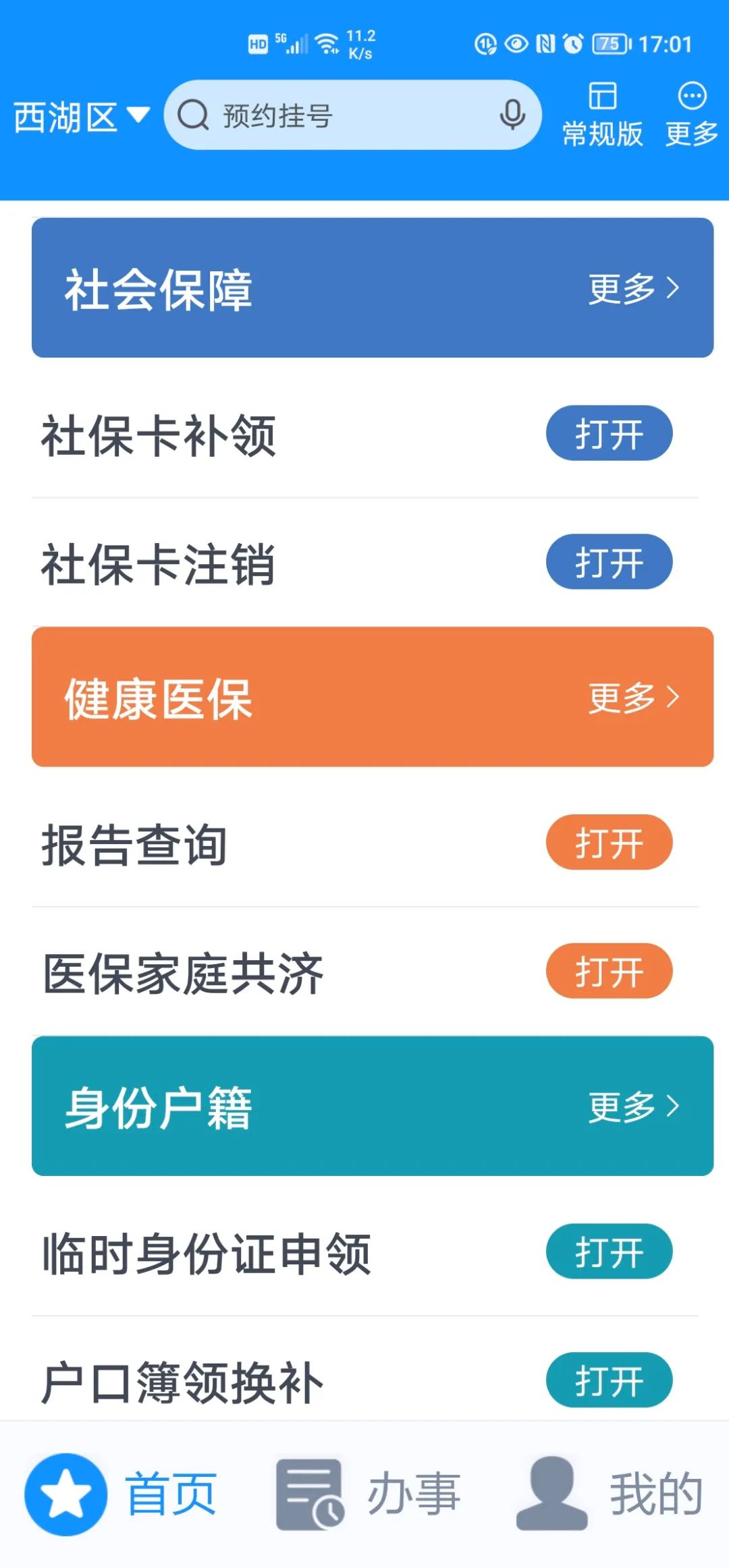Switch to 常规版 layout
729x1568 pixels.
pos(602,115)
